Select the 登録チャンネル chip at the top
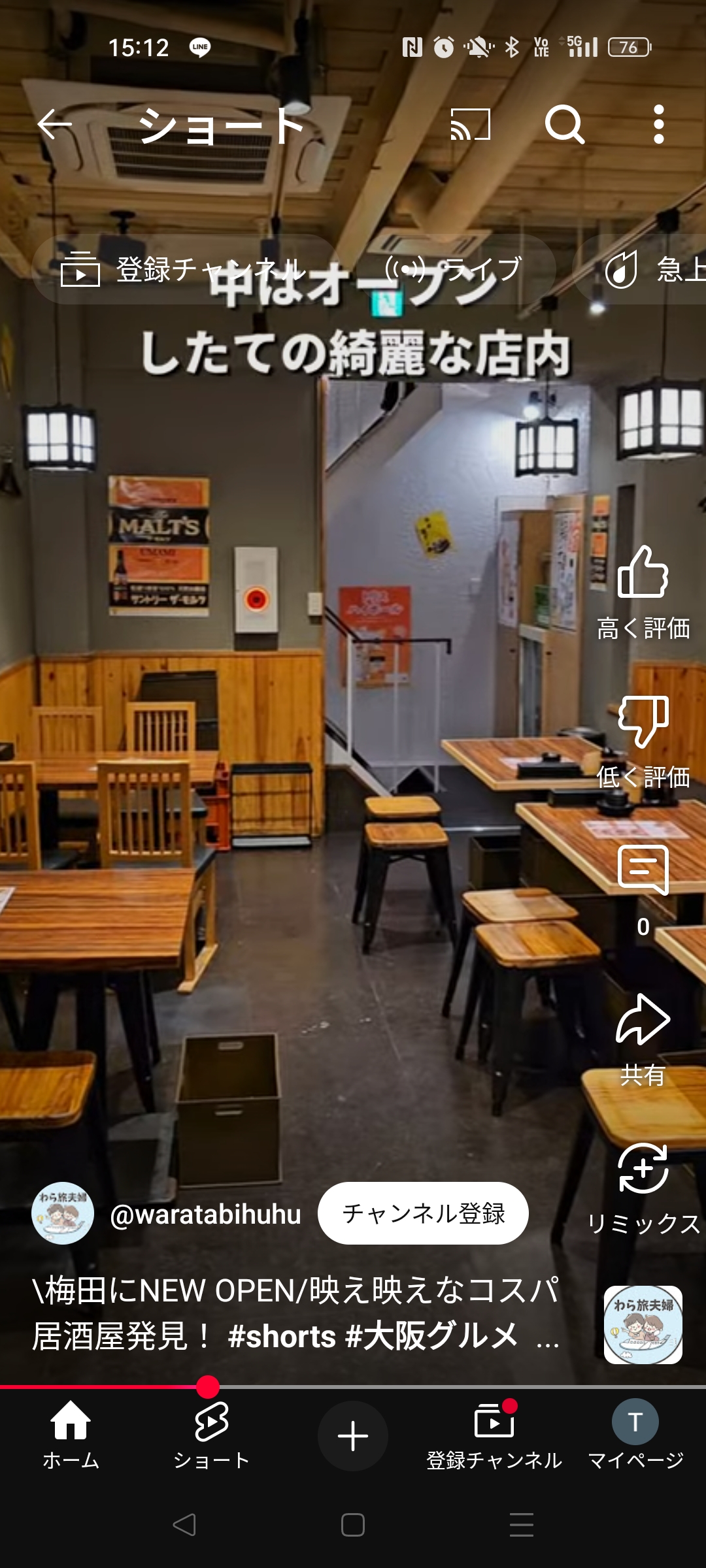Screen dimensions: 706x1568 [x=184, y=269]
